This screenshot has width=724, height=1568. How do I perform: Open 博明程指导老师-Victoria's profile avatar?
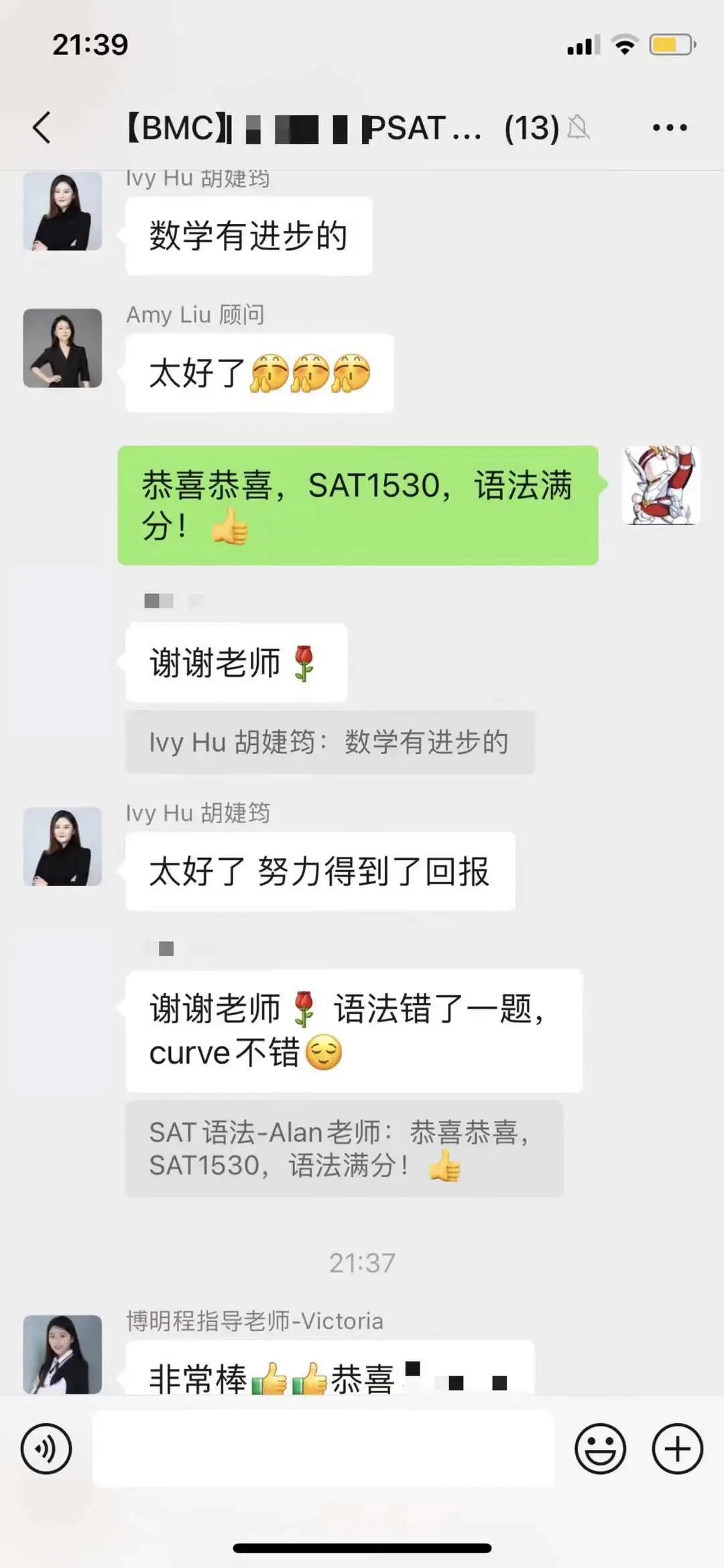(62, 1354)
